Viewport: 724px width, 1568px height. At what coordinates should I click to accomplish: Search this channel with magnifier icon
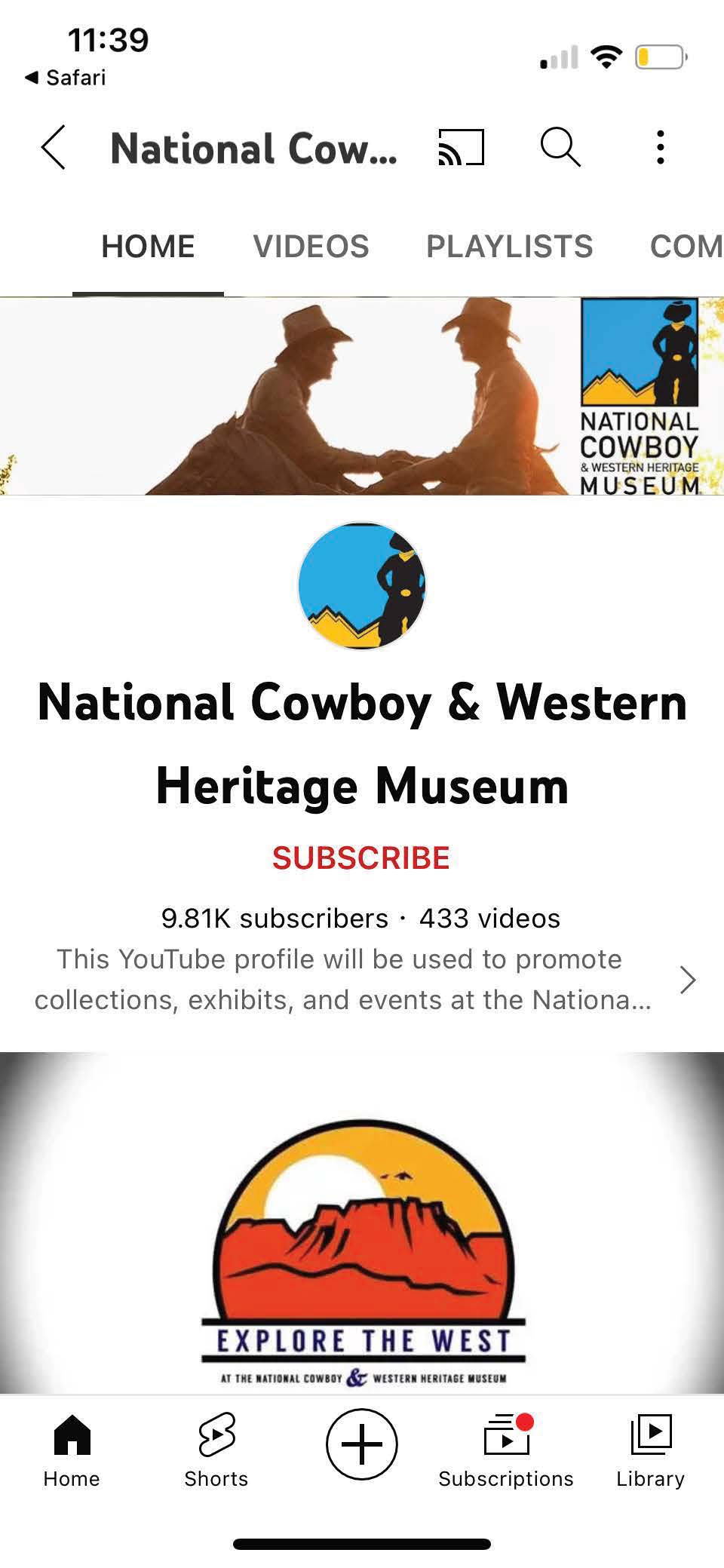point(560,146)
